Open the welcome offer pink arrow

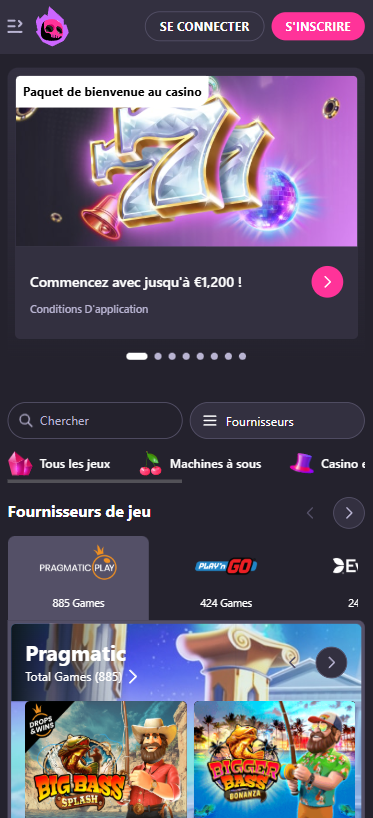[327, 282]
